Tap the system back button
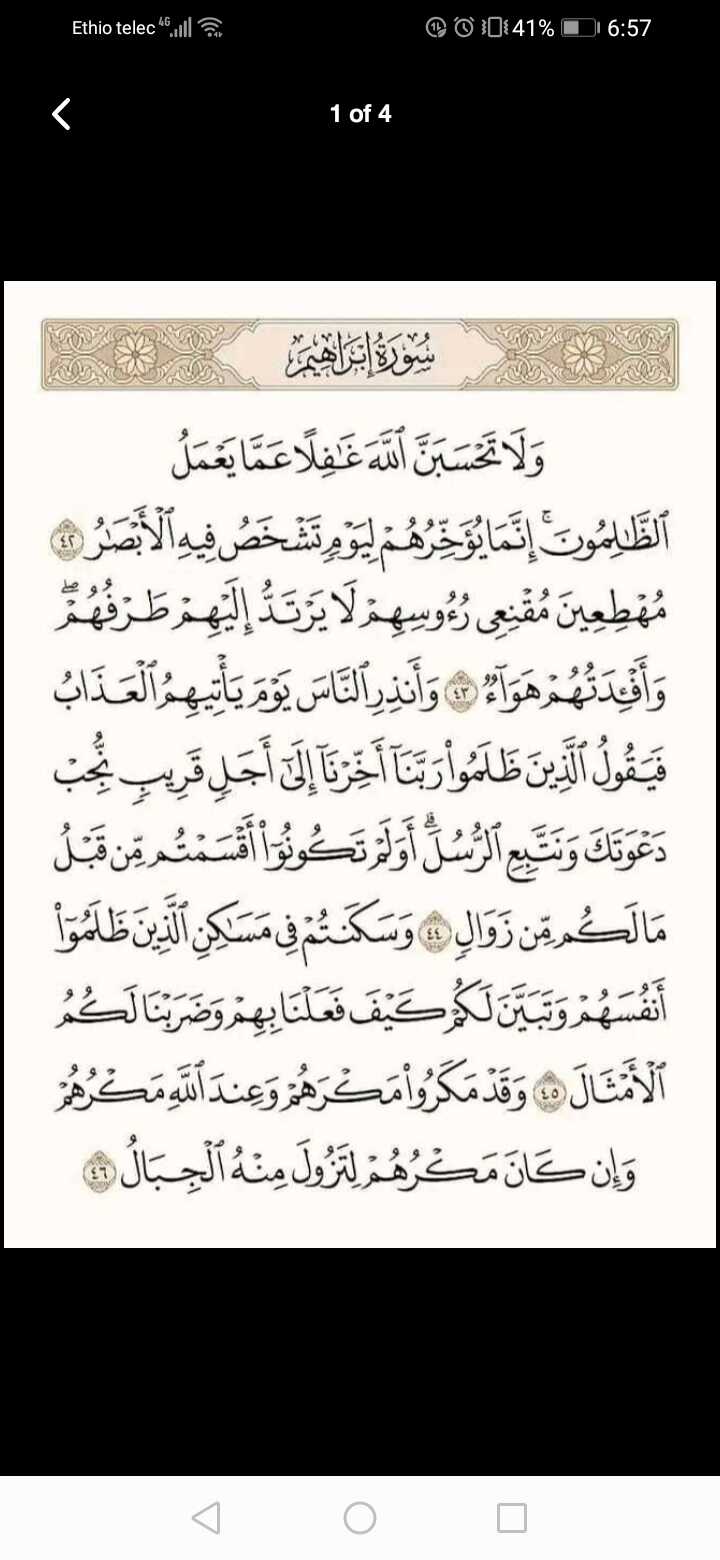 coord(206,1518)
